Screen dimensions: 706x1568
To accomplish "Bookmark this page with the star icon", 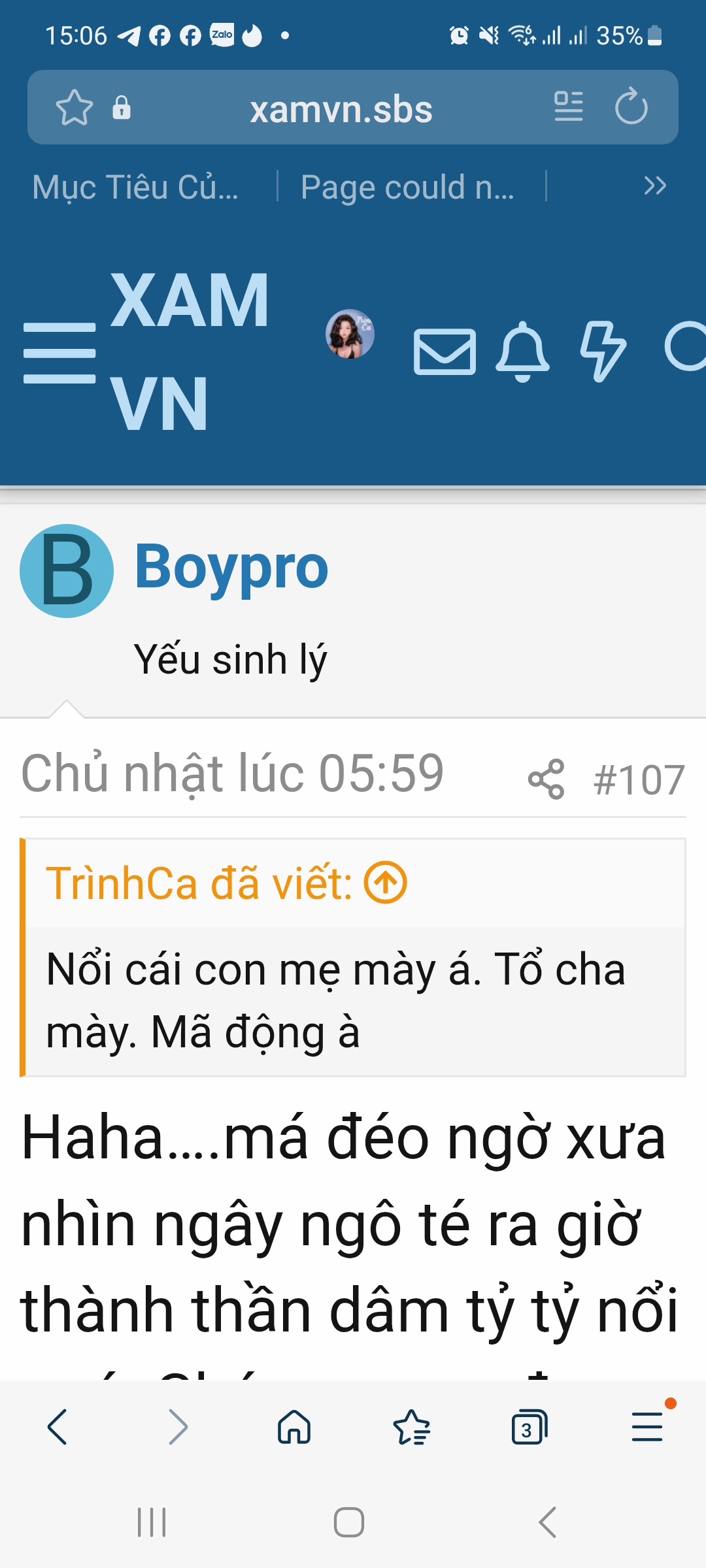I will pyautogui.click(x=75, y=108).
